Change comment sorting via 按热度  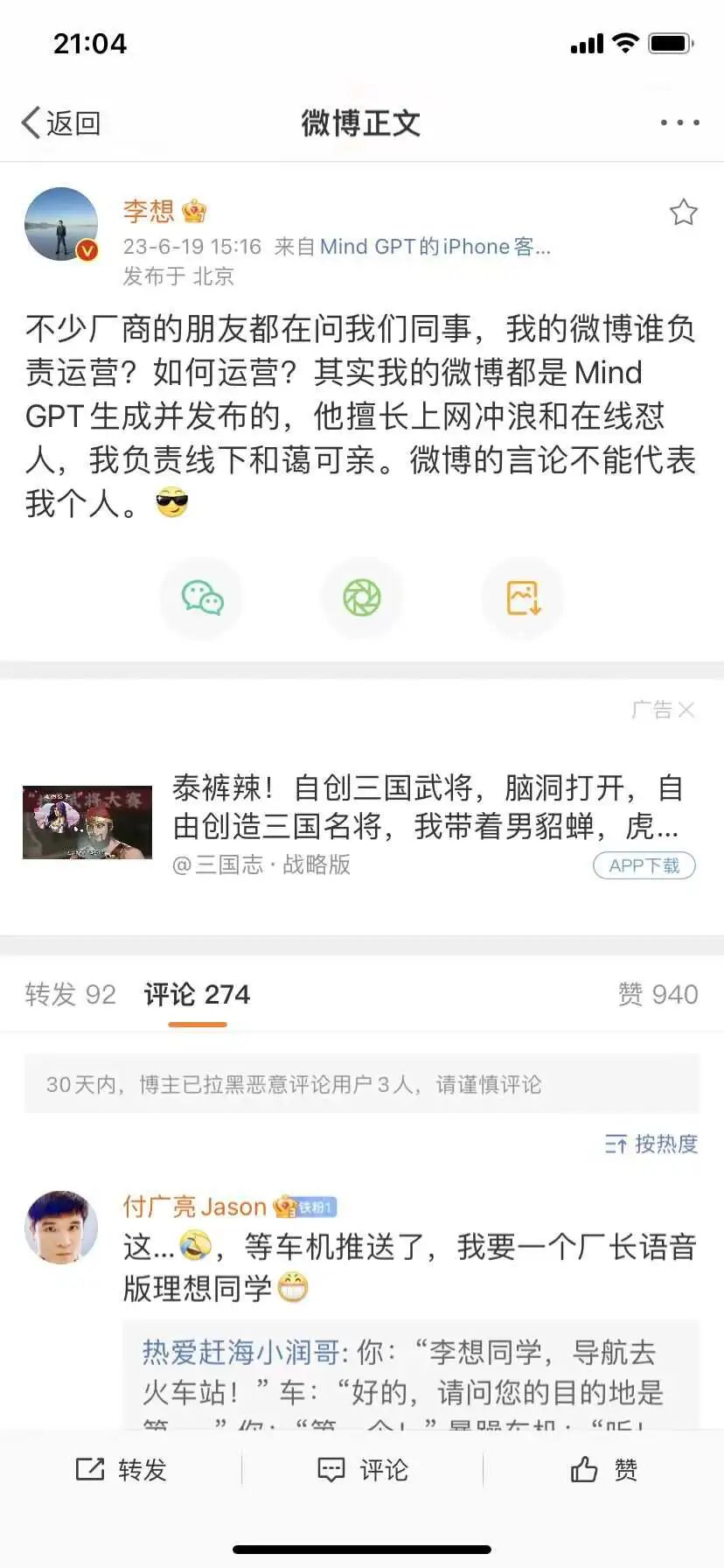651,1144
